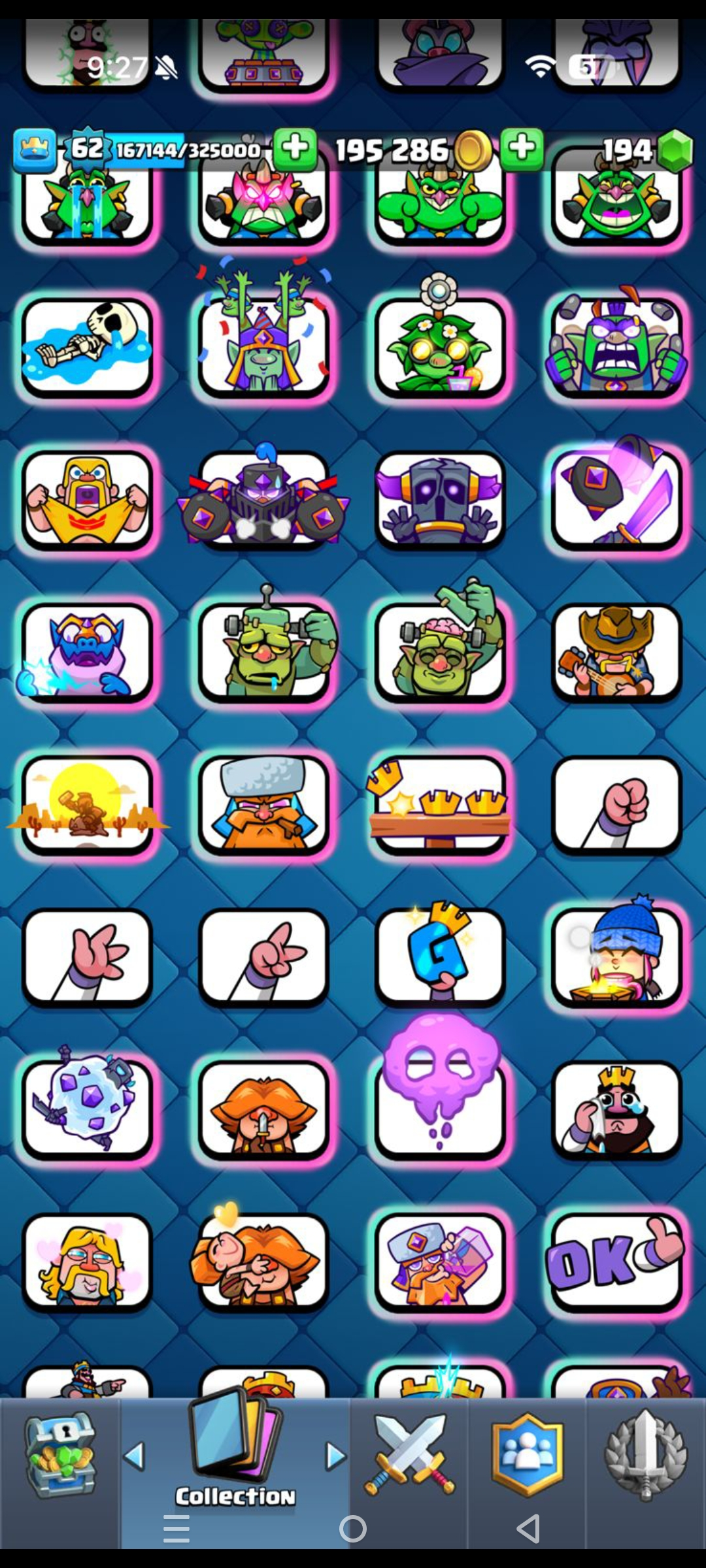Open the Clan social tab
Viewport: 706px width, 1568px height.
tap(527, 1456)
